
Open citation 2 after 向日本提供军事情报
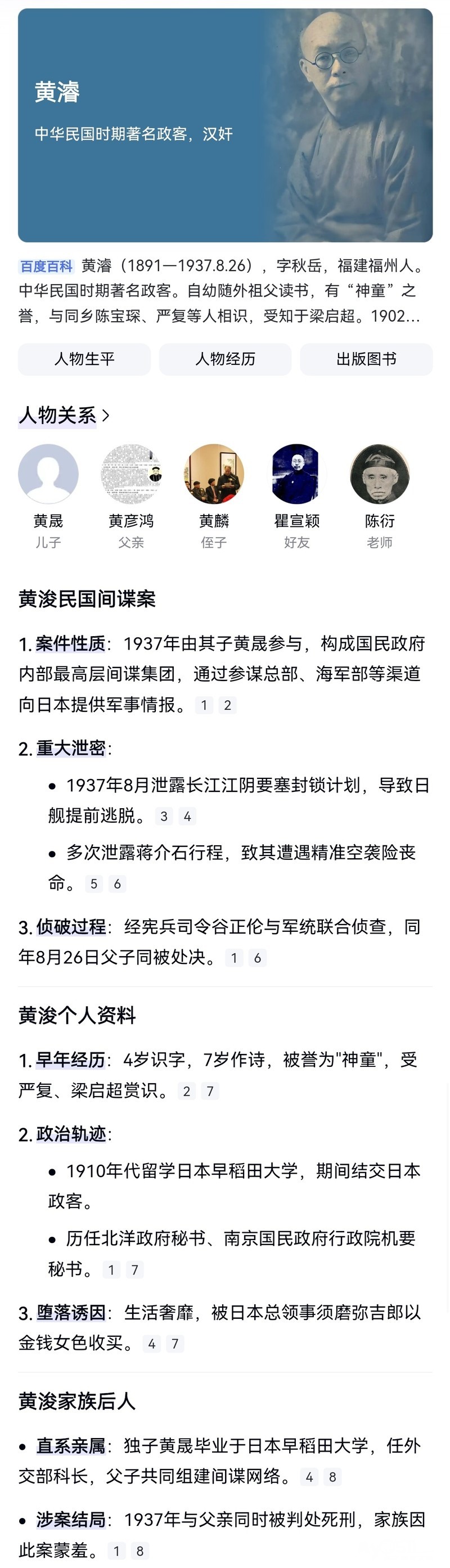[x=228, y=705]
